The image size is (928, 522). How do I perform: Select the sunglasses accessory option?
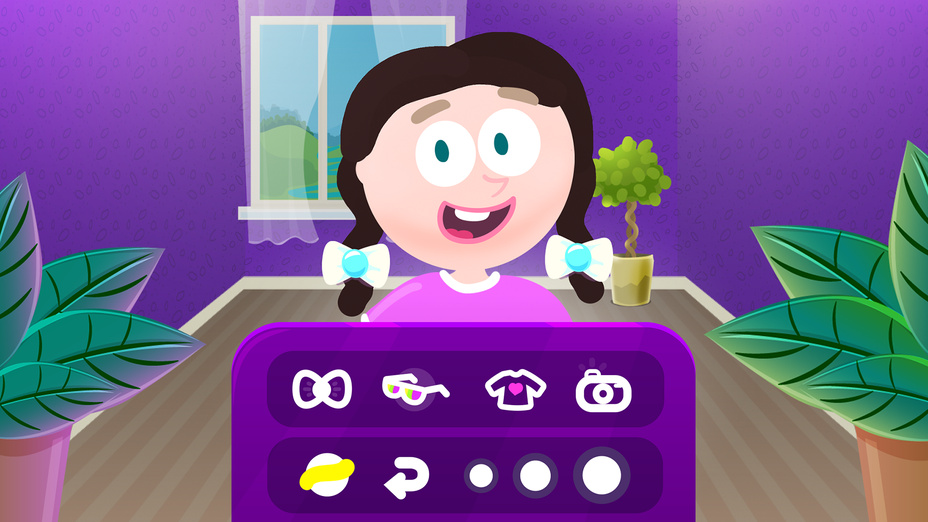[416, 389]
